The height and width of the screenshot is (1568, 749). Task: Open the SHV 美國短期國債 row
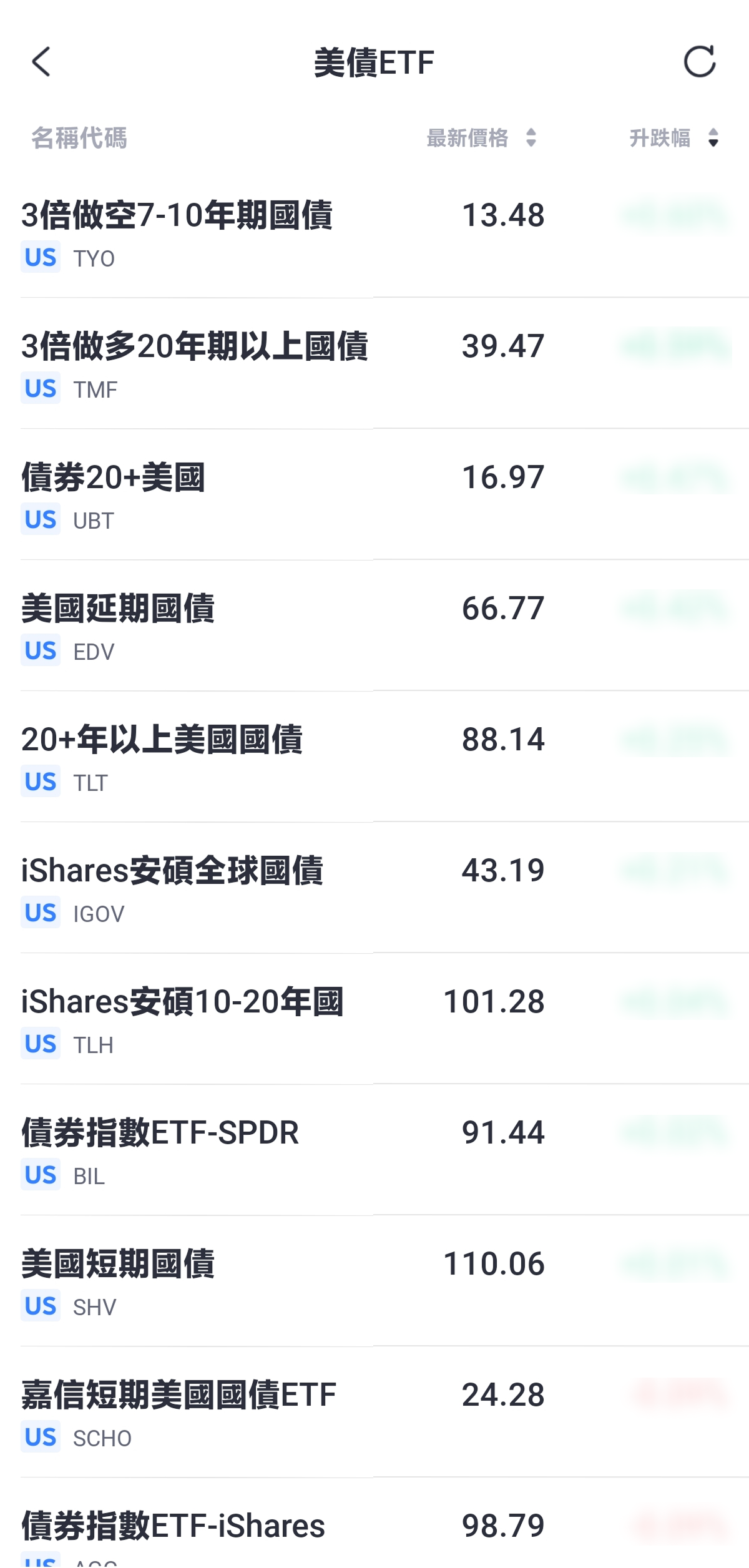coord(374,1281)
